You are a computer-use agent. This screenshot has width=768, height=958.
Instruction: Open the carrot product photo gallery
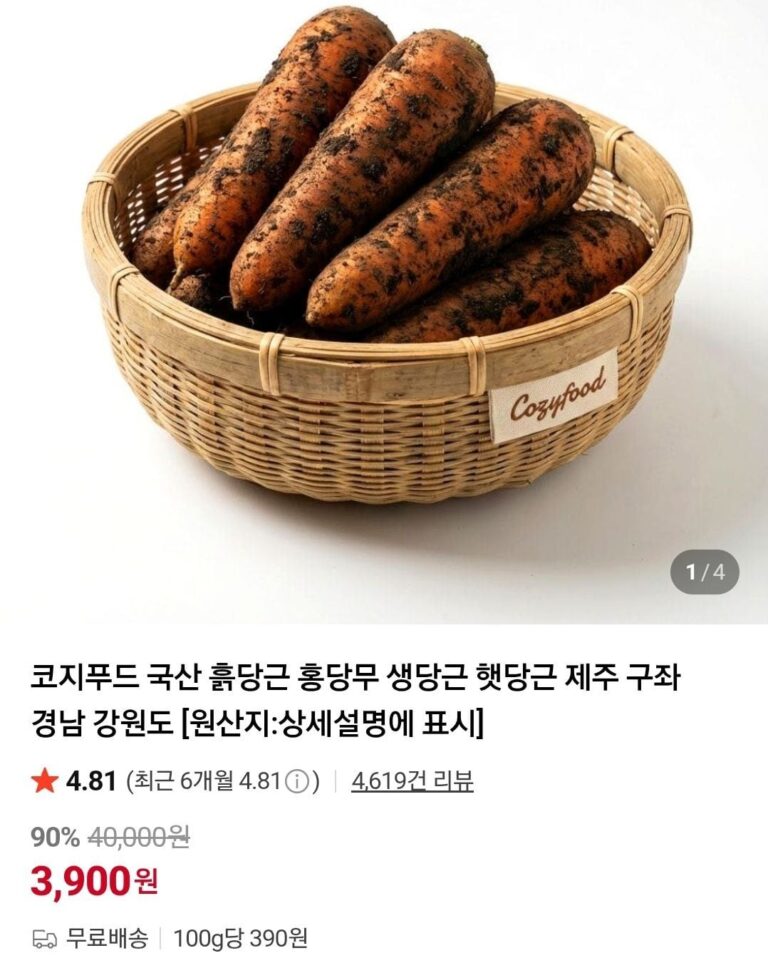coord(384,312)
